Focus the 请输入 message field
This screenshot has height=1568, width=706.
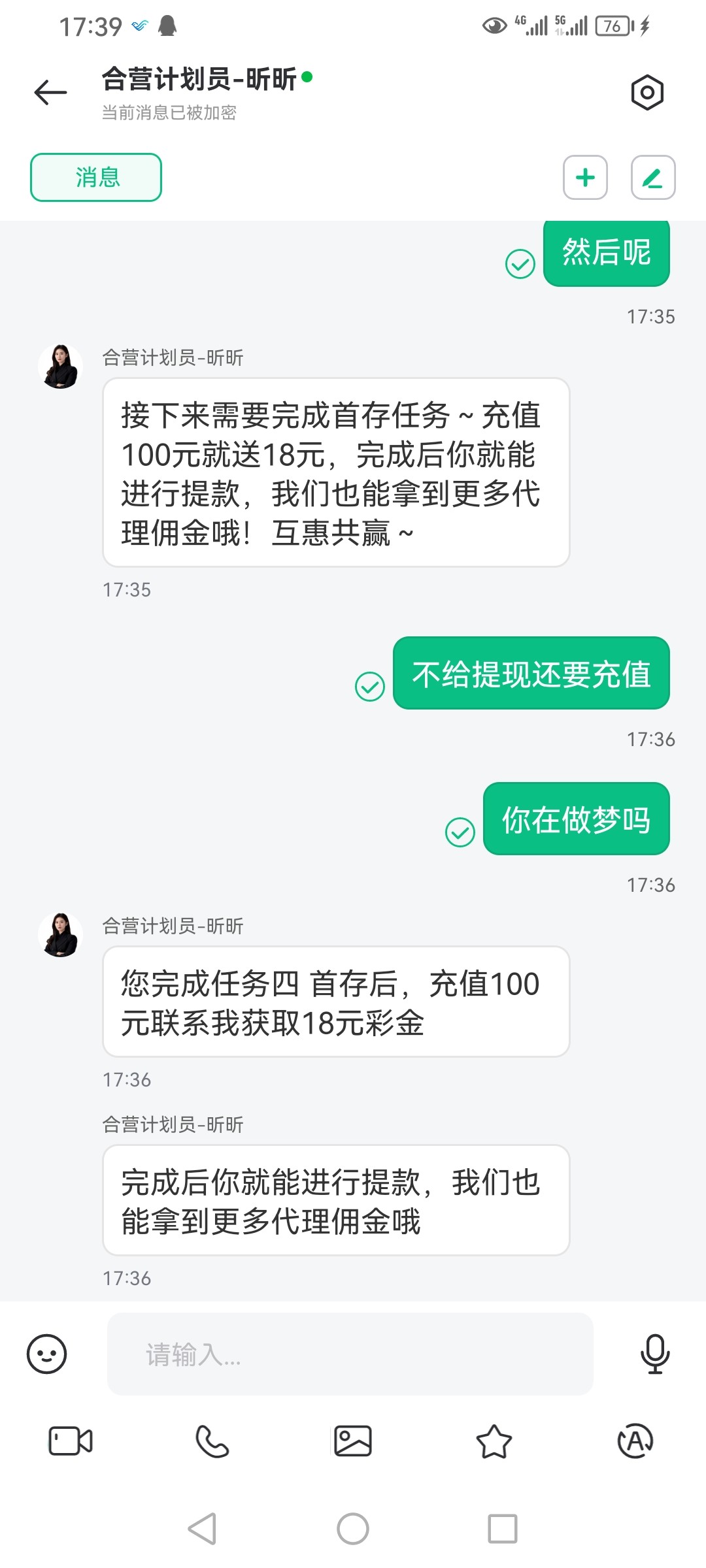[x=350, y=1354]
